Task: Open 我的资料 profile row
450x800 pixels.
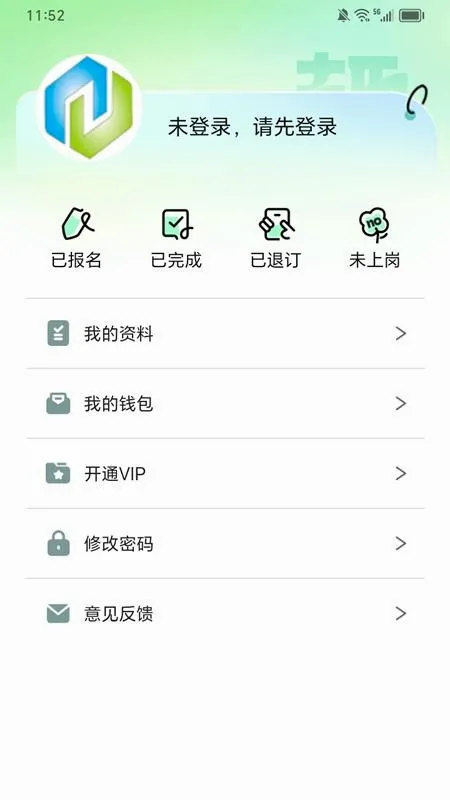Action: [x=225, y=334]
